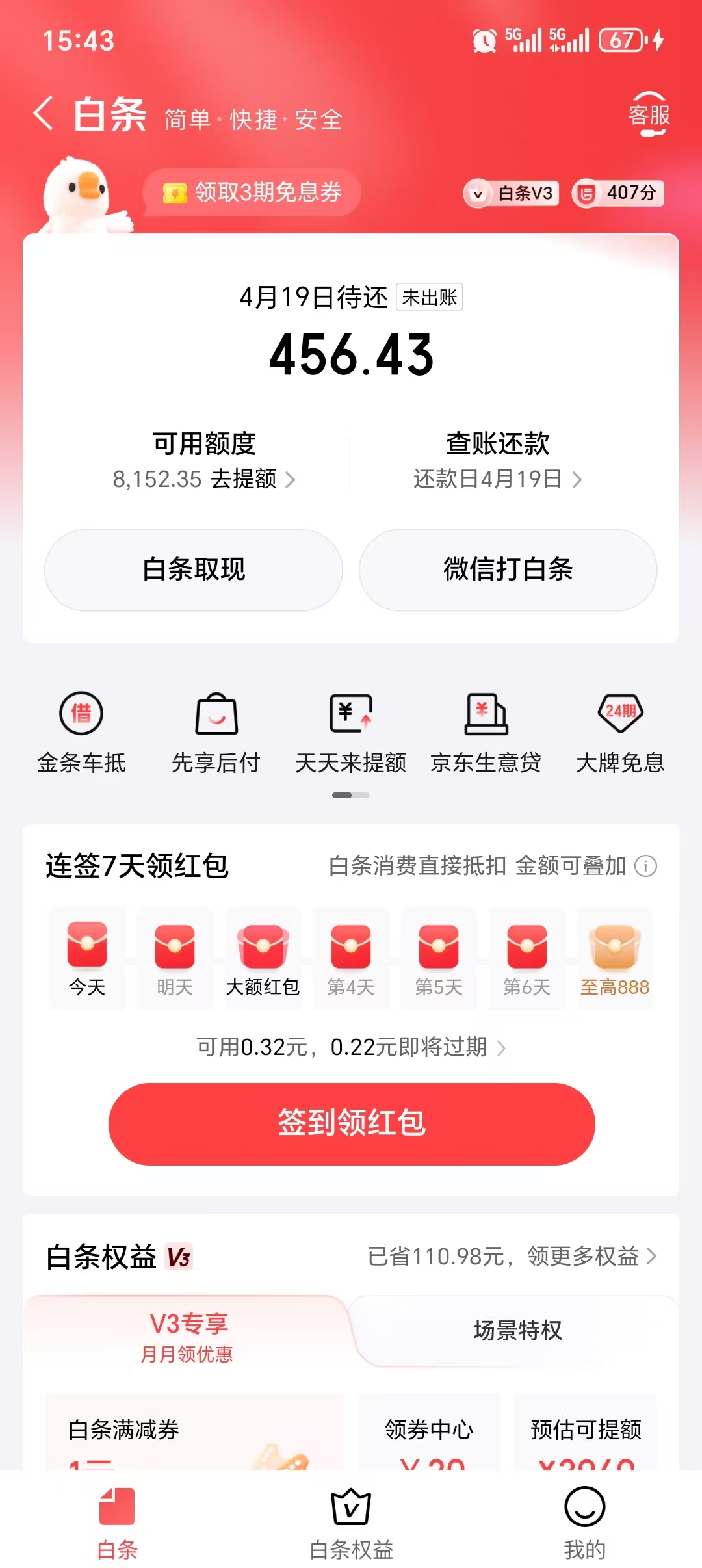Select the 大额红包 red envelope
702x1568 pixels.
point(263,956)
